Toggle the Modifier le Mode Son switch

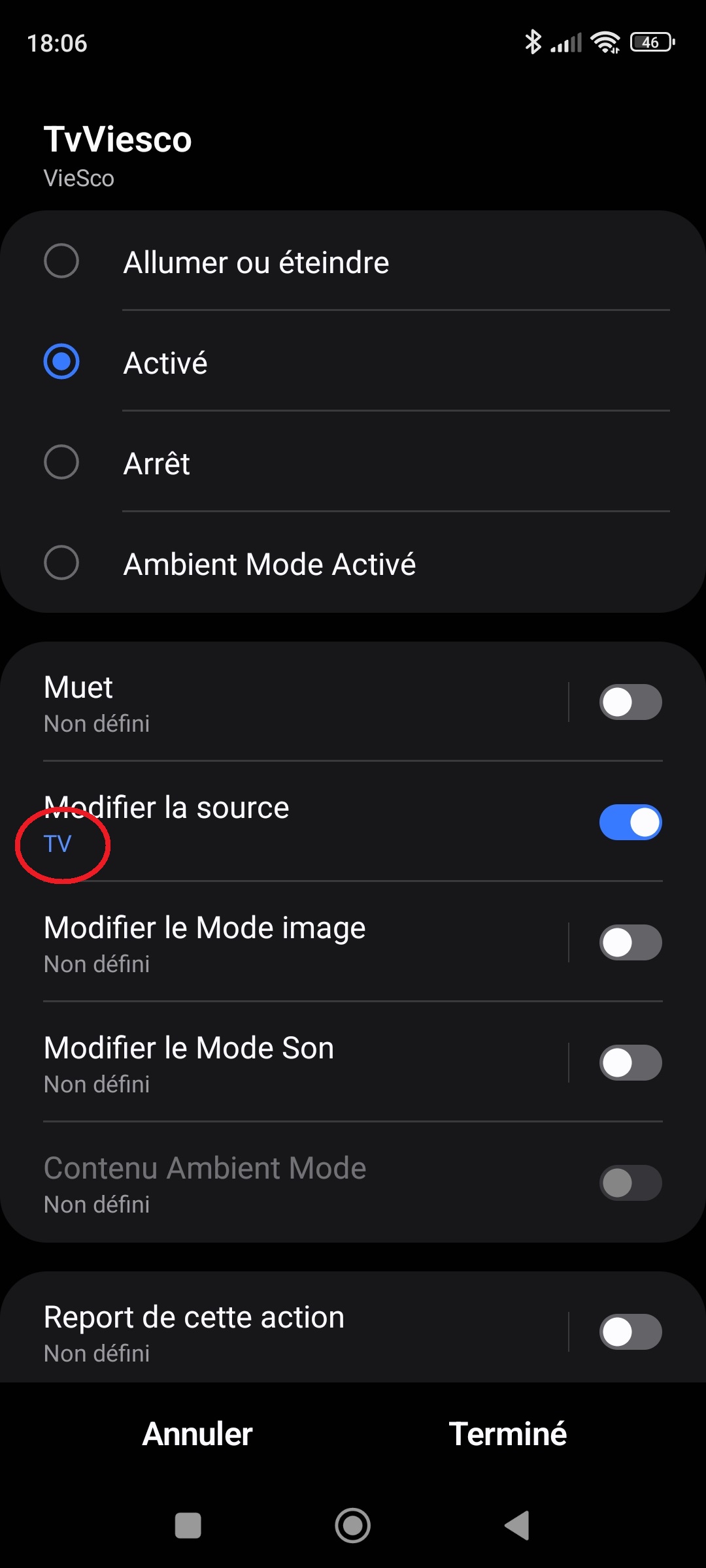coord(630,1063)
